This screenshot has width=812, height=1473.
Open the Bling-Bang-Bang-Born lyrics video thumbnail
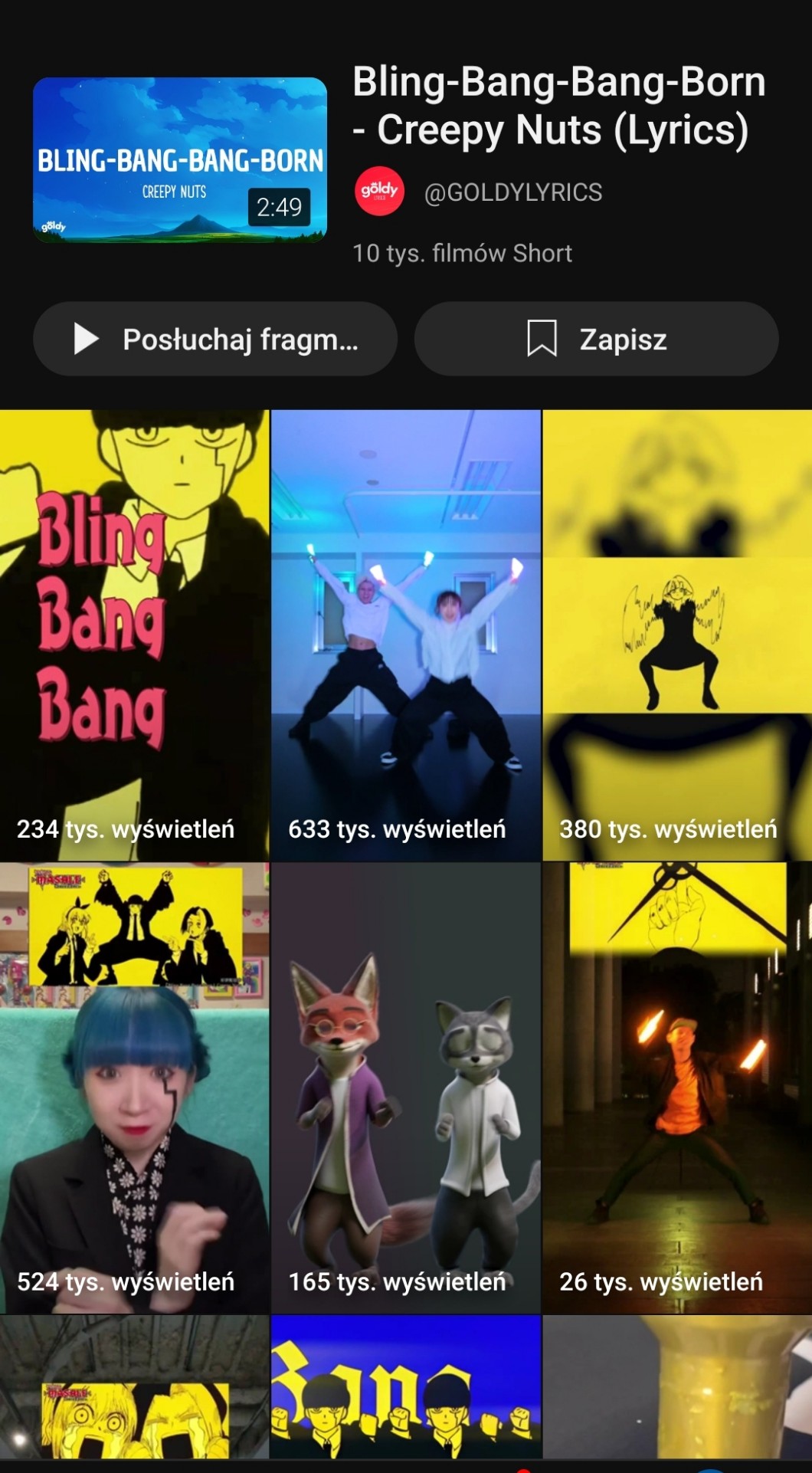pyautogui.click(x=180, y=159)
